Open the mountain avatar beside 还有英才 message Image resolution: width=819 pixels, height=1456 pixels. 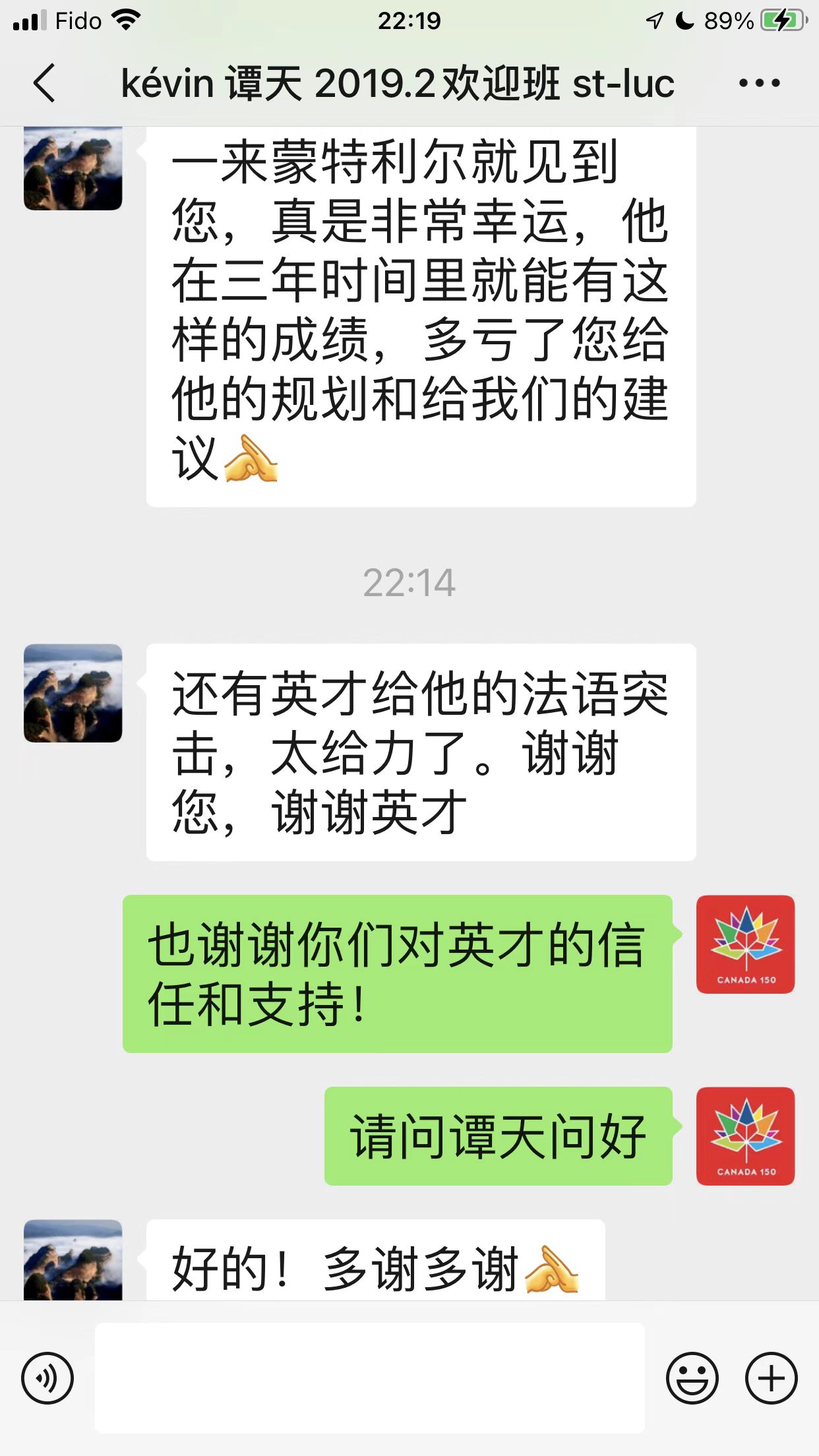pos(73,693)
